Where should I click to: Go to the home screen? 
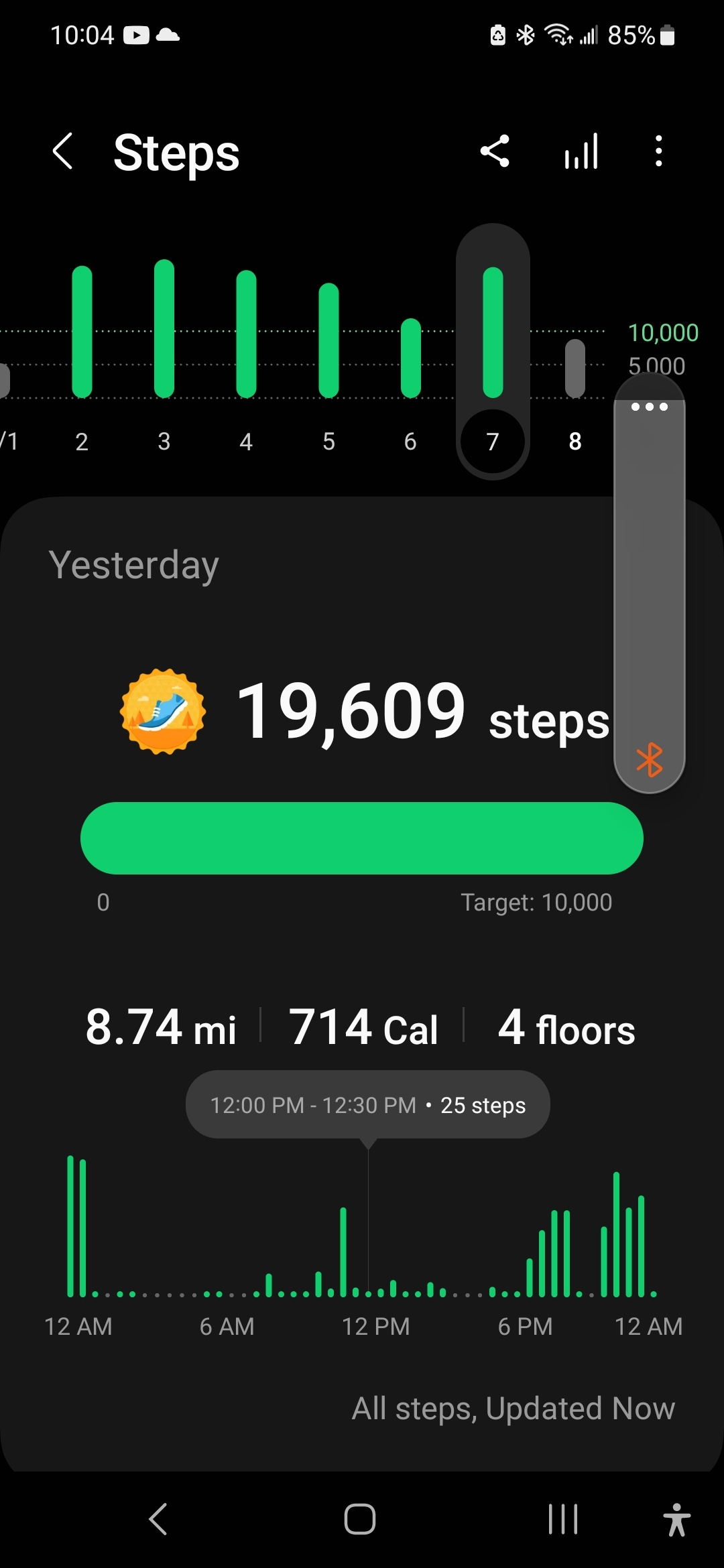coord(360,1518)
